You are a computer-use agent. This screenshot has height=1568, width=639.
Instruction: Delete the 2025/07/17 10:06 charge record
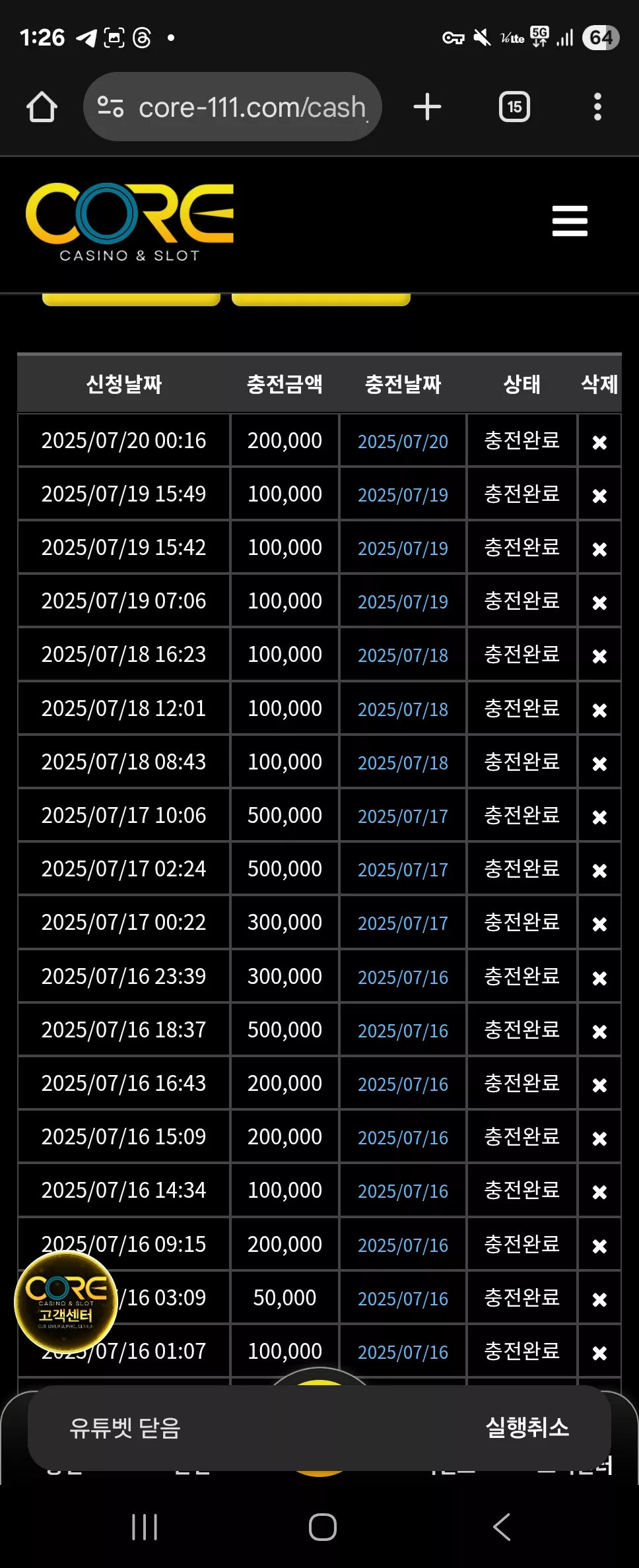[x=599, y=817]
